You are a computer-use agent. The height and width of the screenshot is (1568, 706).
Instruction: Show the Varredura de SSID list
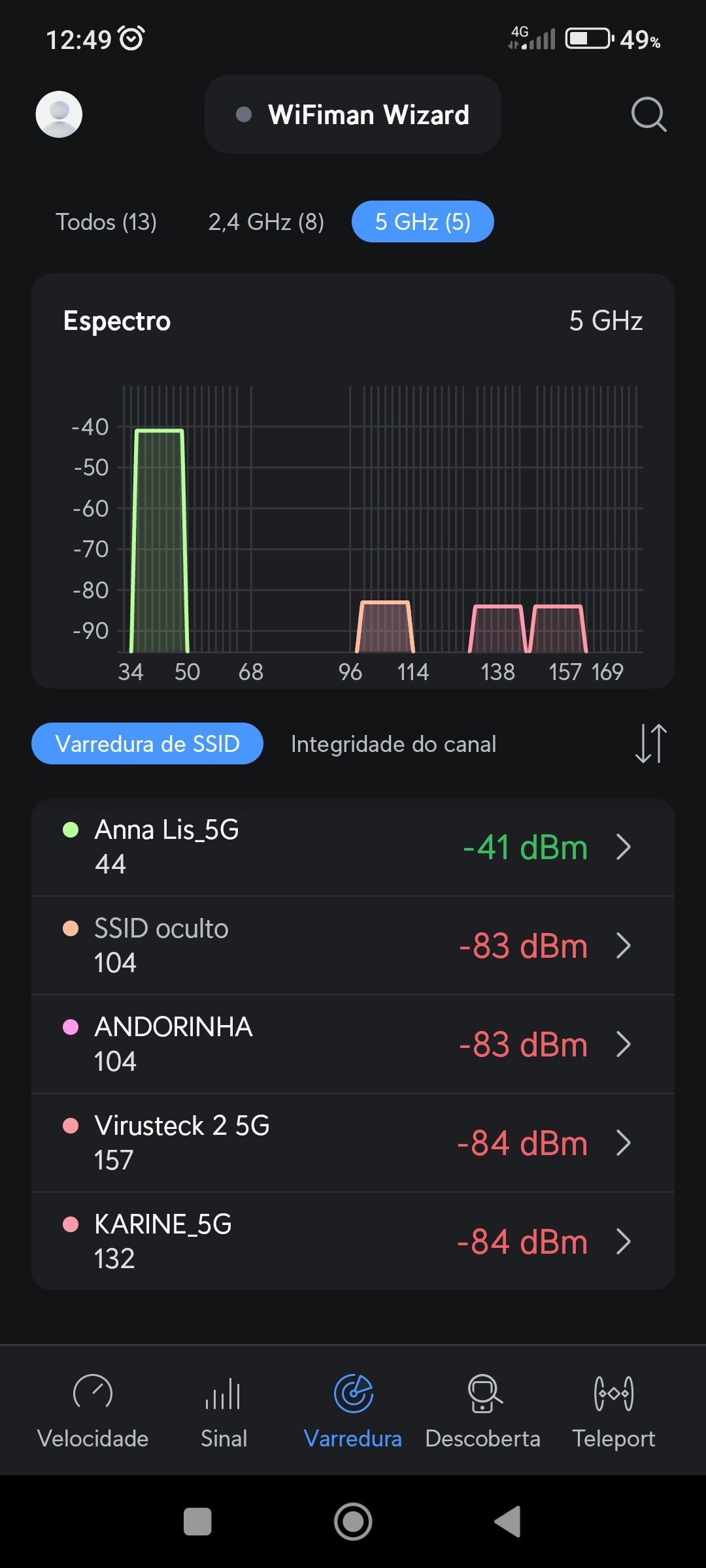click(147, 743)
